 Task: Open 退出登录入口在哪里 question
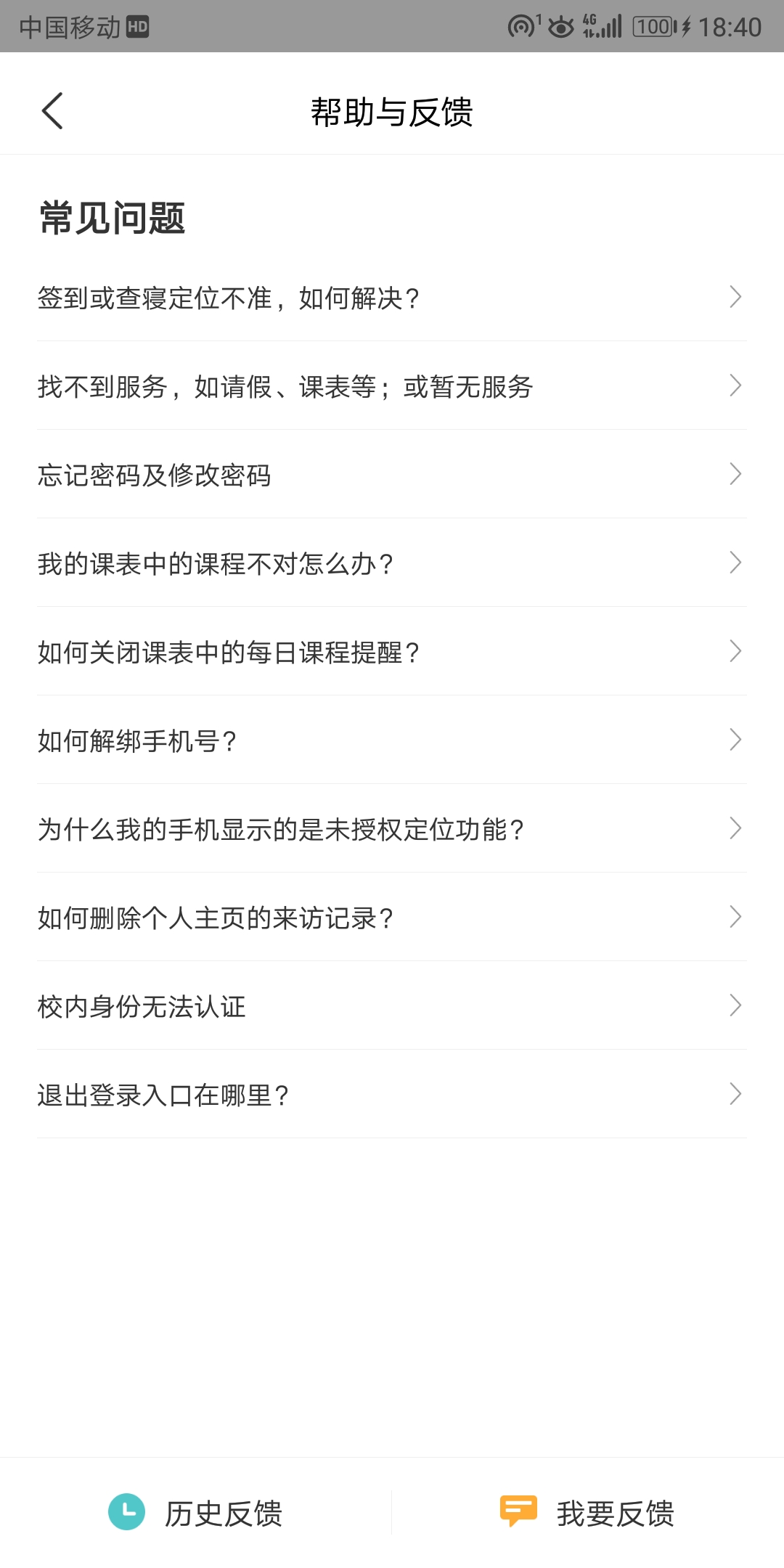(391, 1095)
